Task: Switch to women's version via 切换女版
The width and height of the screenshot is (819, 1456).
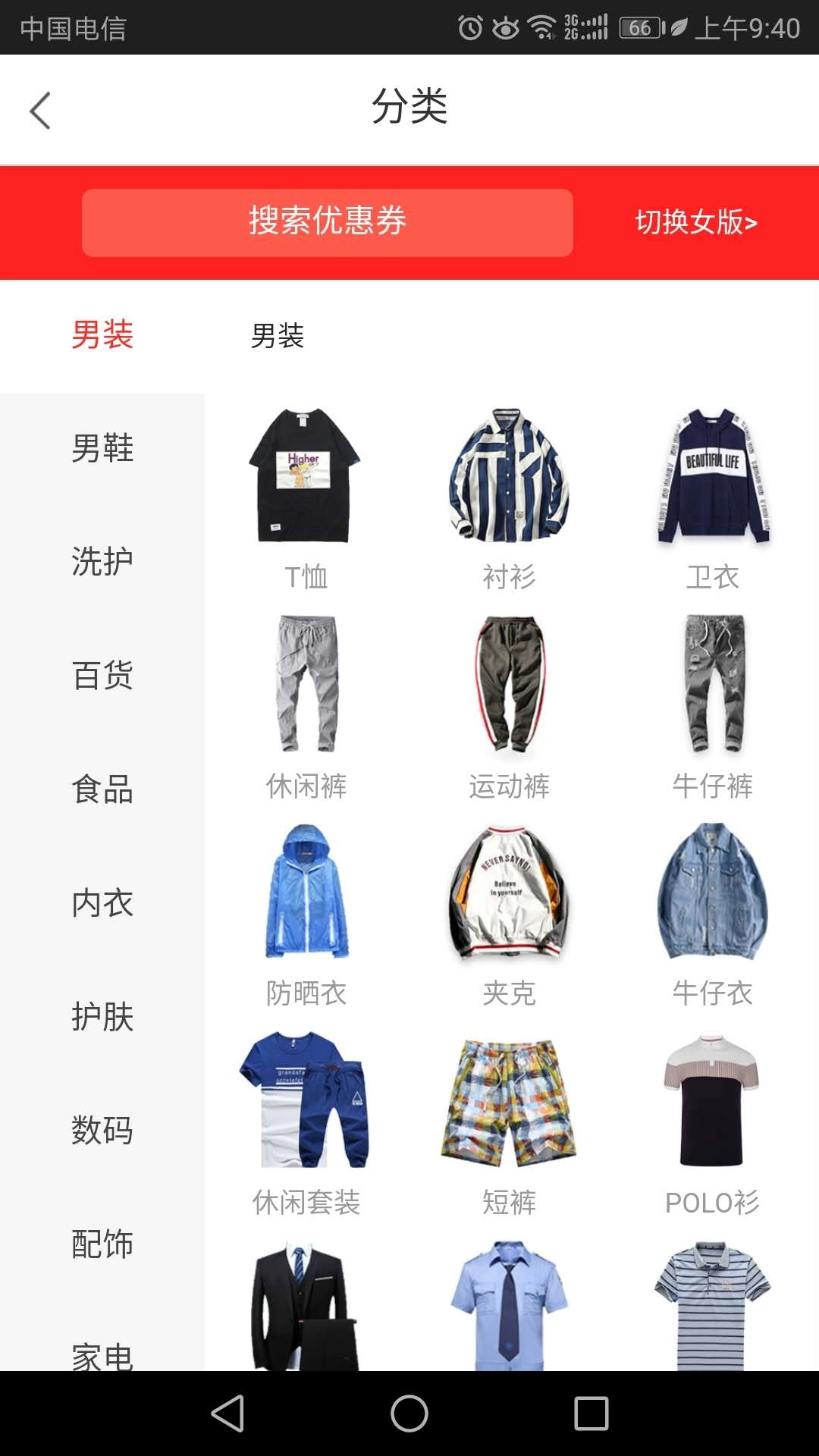Action: click(695, 222)
